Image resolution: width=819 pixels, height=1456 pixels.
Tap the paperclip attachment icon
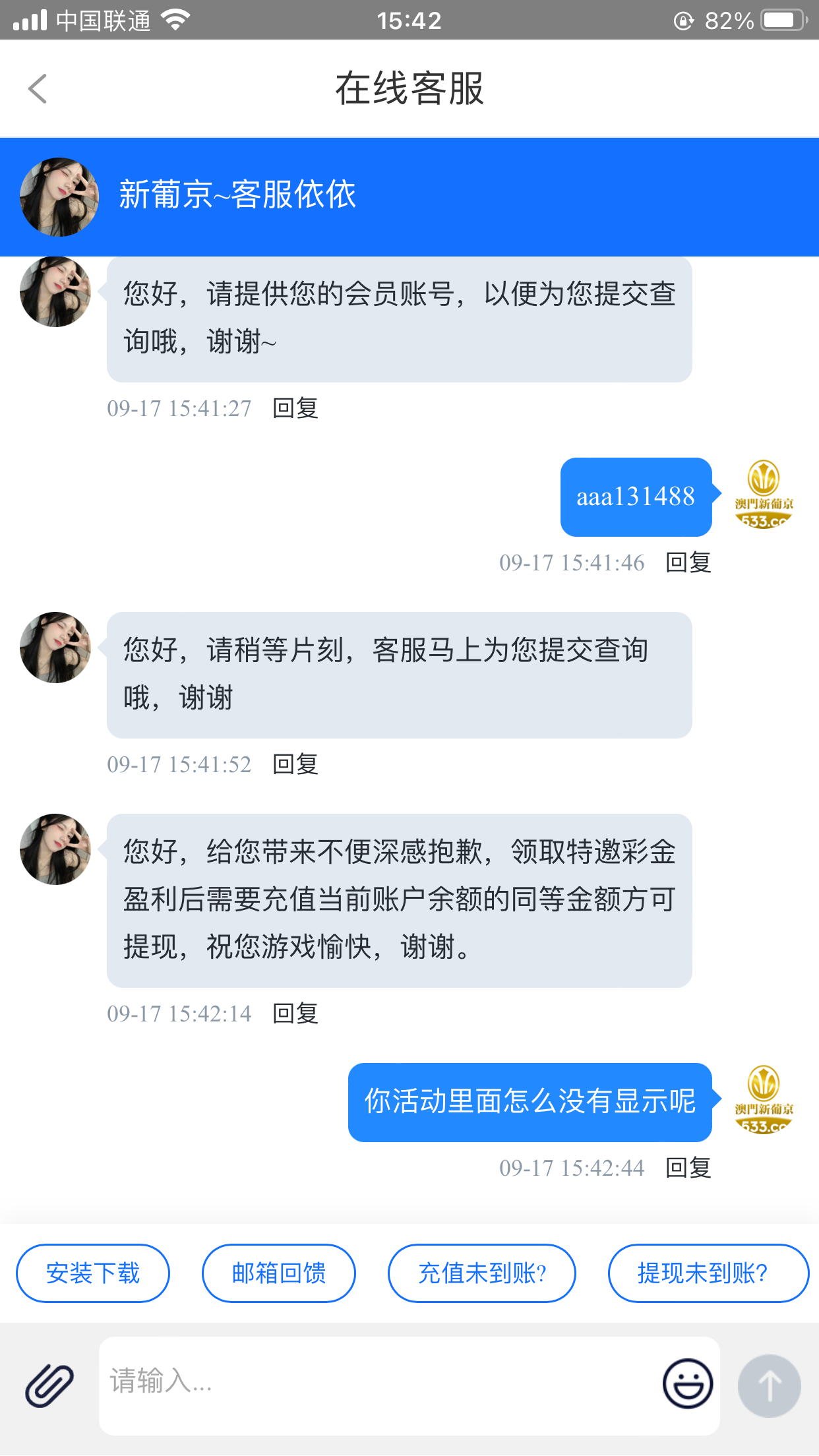(x=49, y=1385)
